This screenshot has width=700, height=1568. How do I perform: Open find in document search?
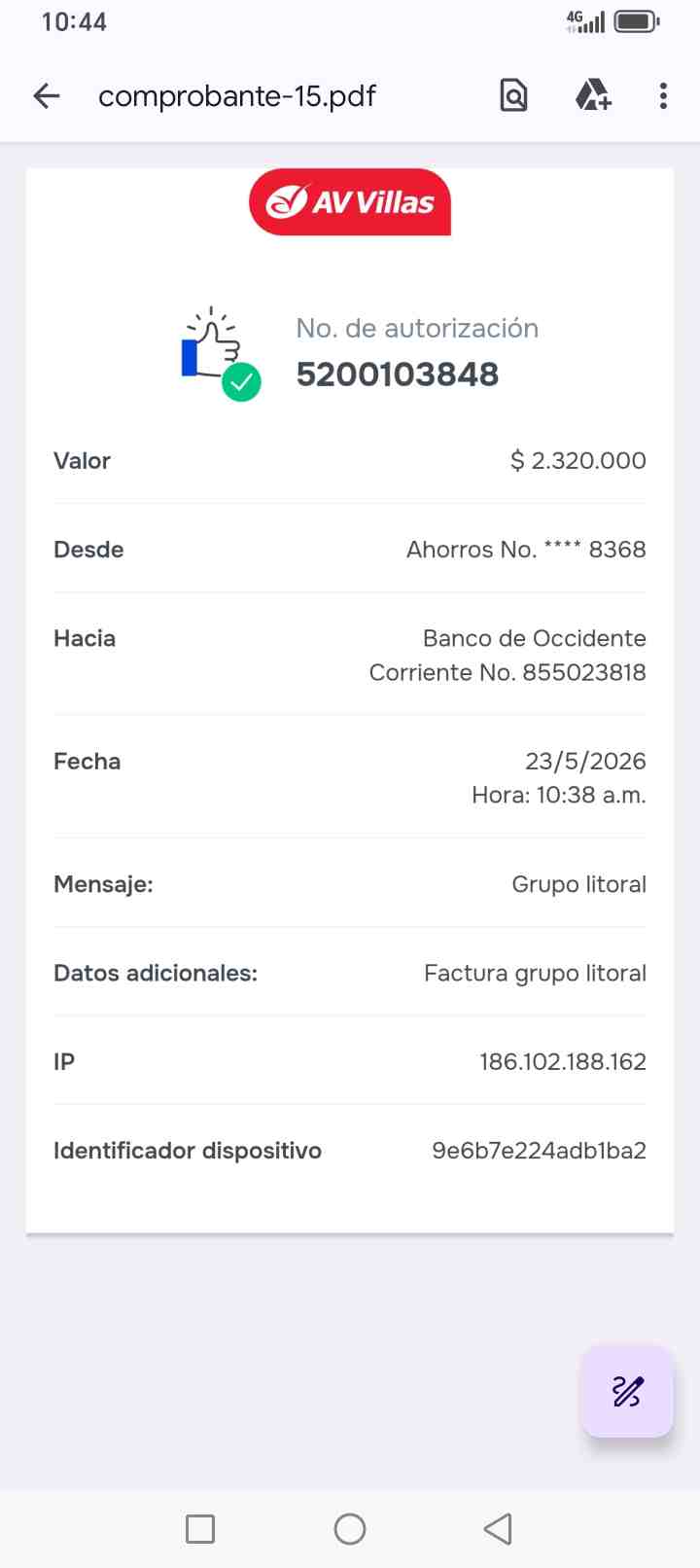[x=513, y=95]
